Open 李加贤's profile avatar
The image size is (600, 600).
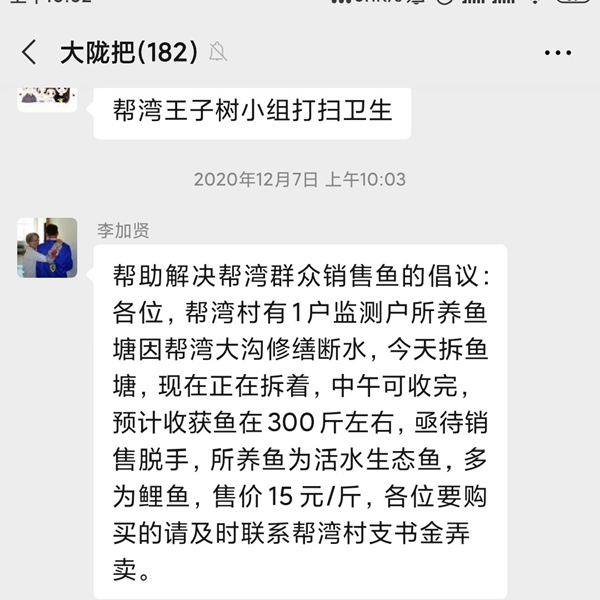[47, 247]
